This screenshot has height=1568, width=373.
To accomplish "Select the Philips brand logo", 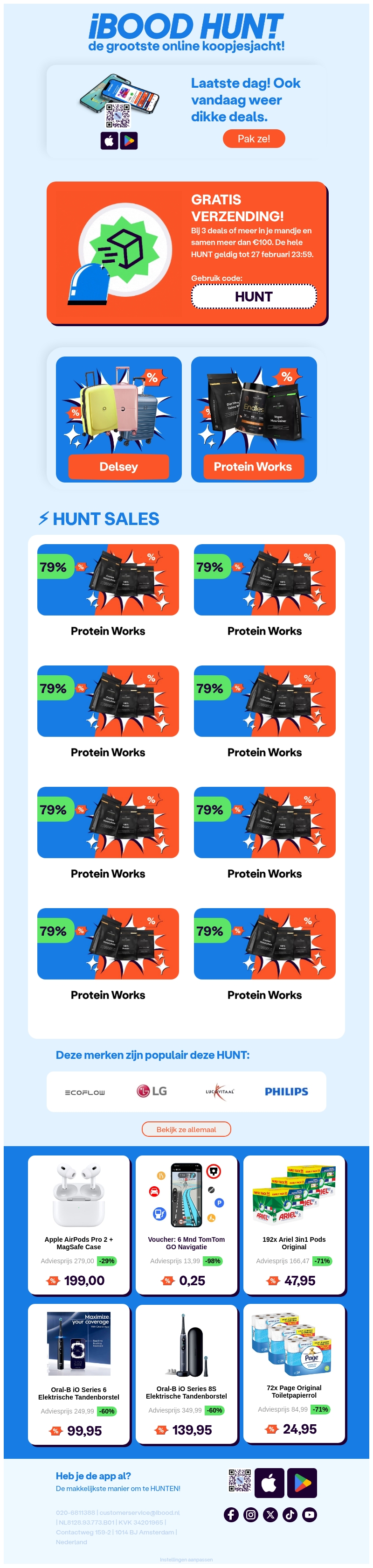I will pos(286,1092).
